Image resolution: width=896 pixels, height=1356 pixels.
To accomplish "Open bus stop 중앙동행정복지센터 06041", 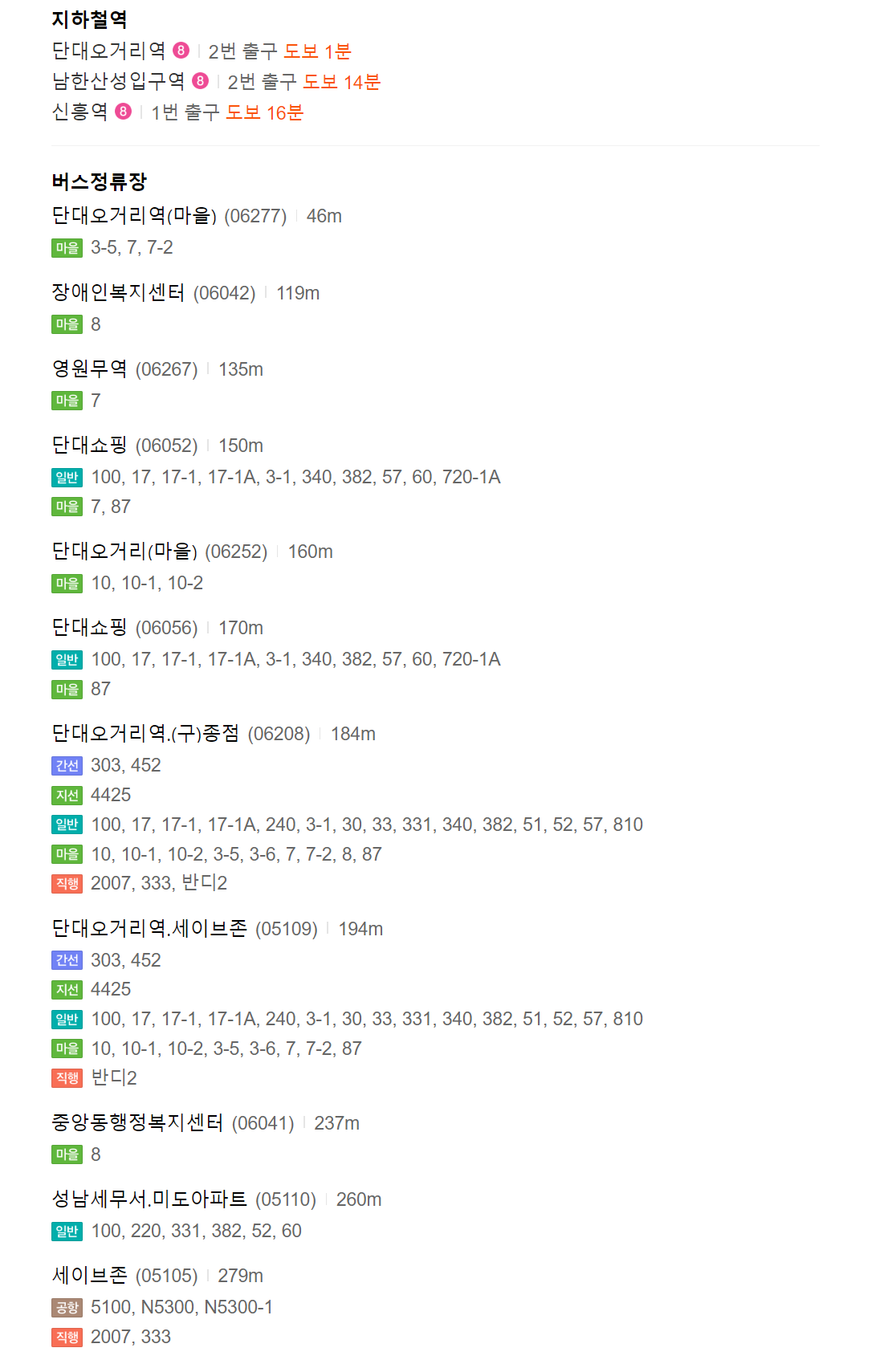I will 137,1123.
